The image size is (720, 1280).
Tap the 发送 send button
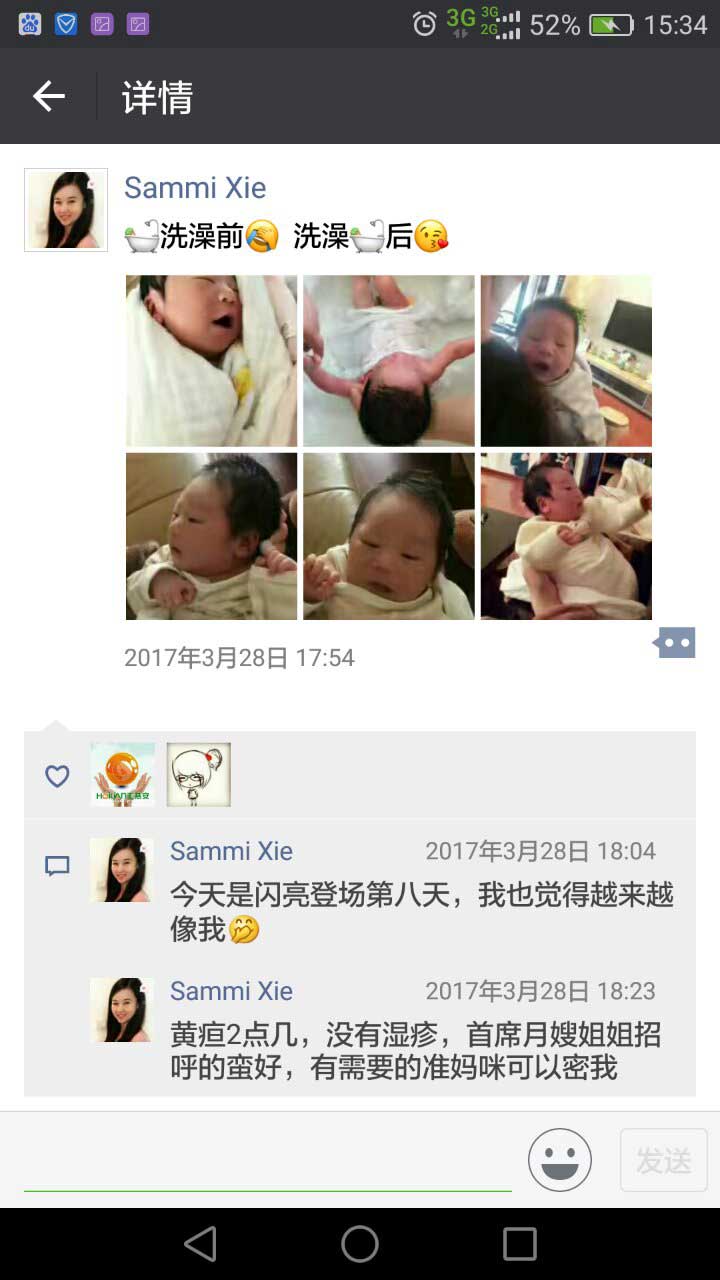663,1160
